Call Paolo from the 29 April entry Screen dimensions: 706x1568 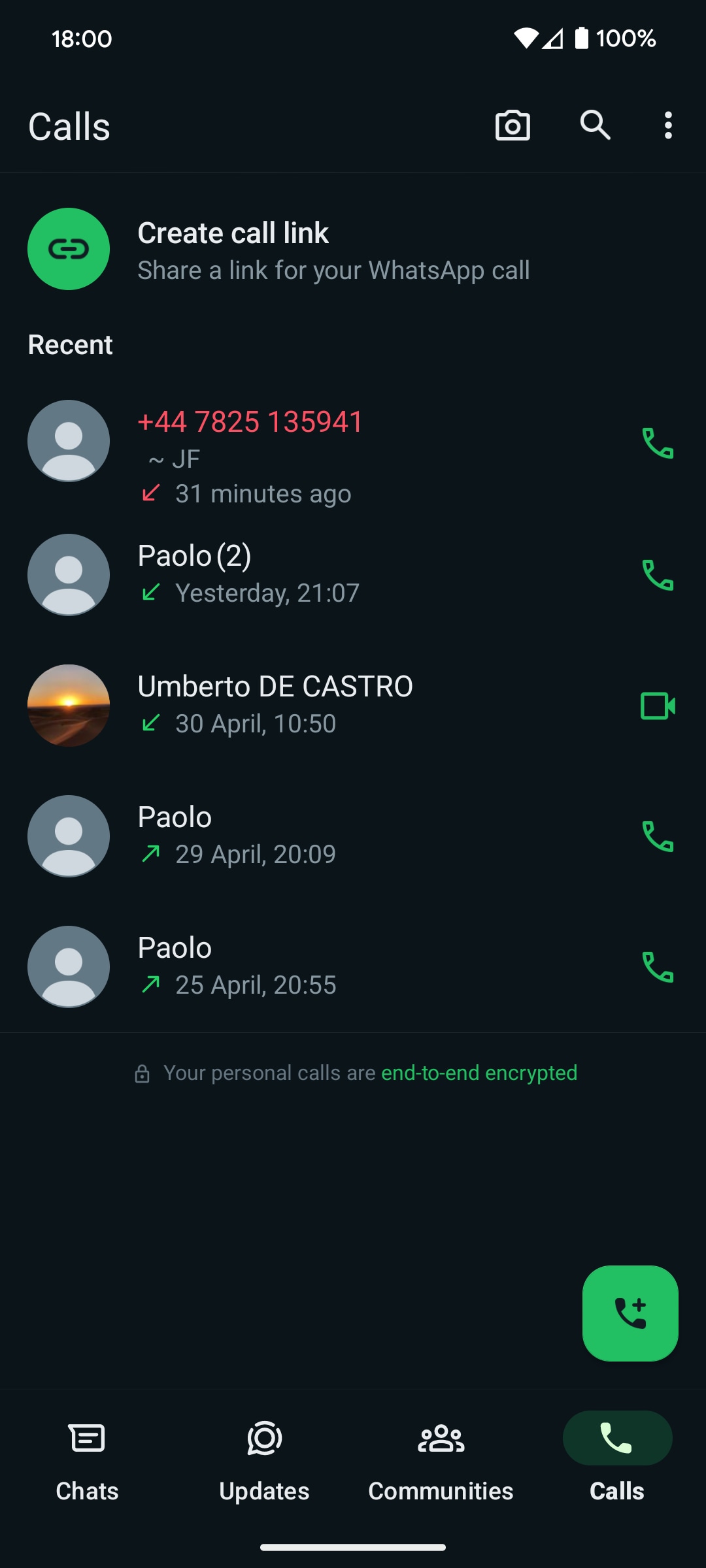tap(658, 836)
